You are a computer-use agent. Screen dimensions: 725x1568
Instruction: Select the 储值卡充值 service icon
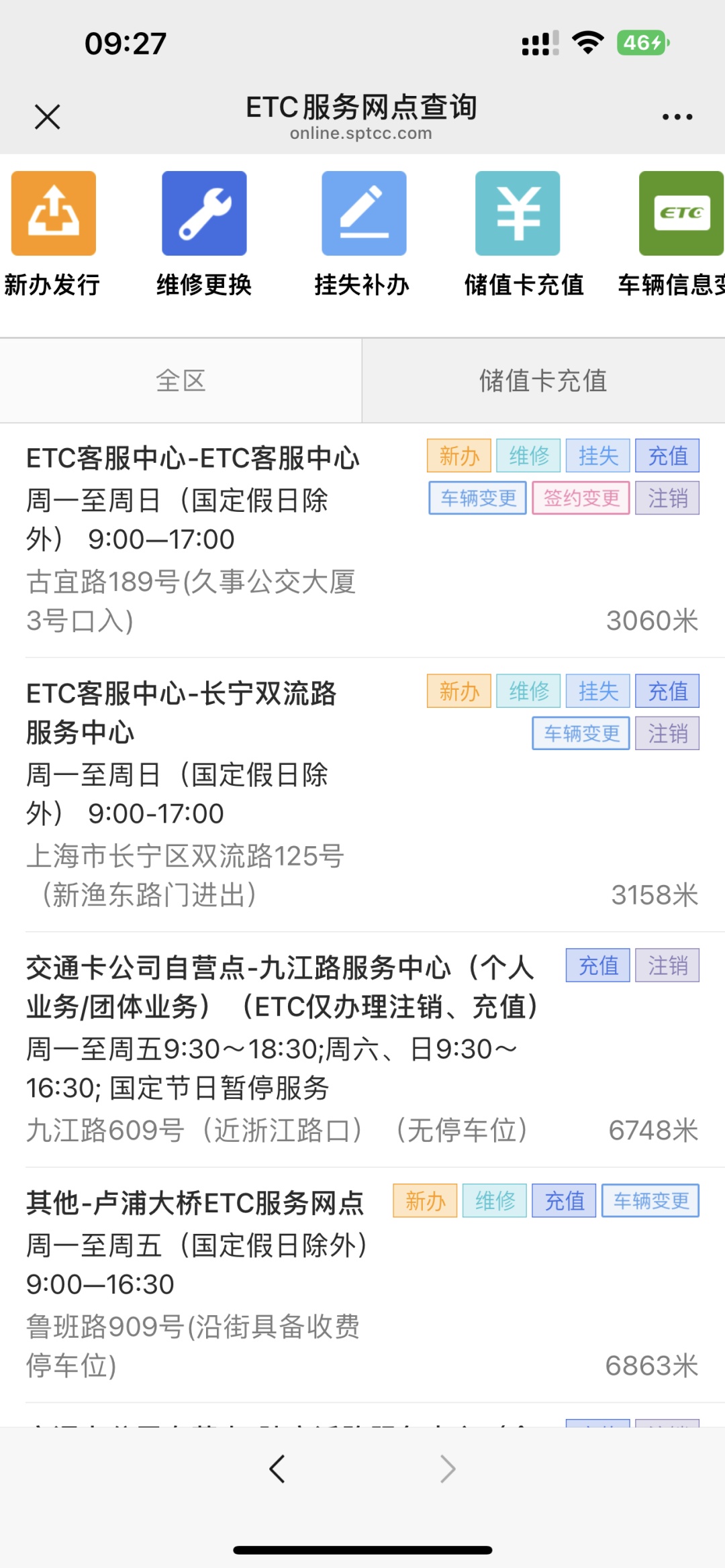tap(518, 213)
